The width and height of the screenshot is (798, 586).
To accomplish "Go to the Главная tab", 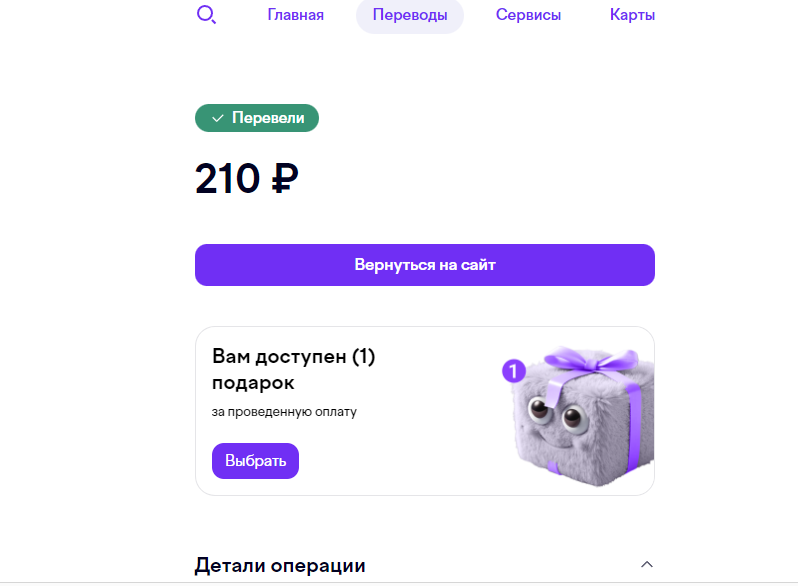I will click(x=295, y=15).
